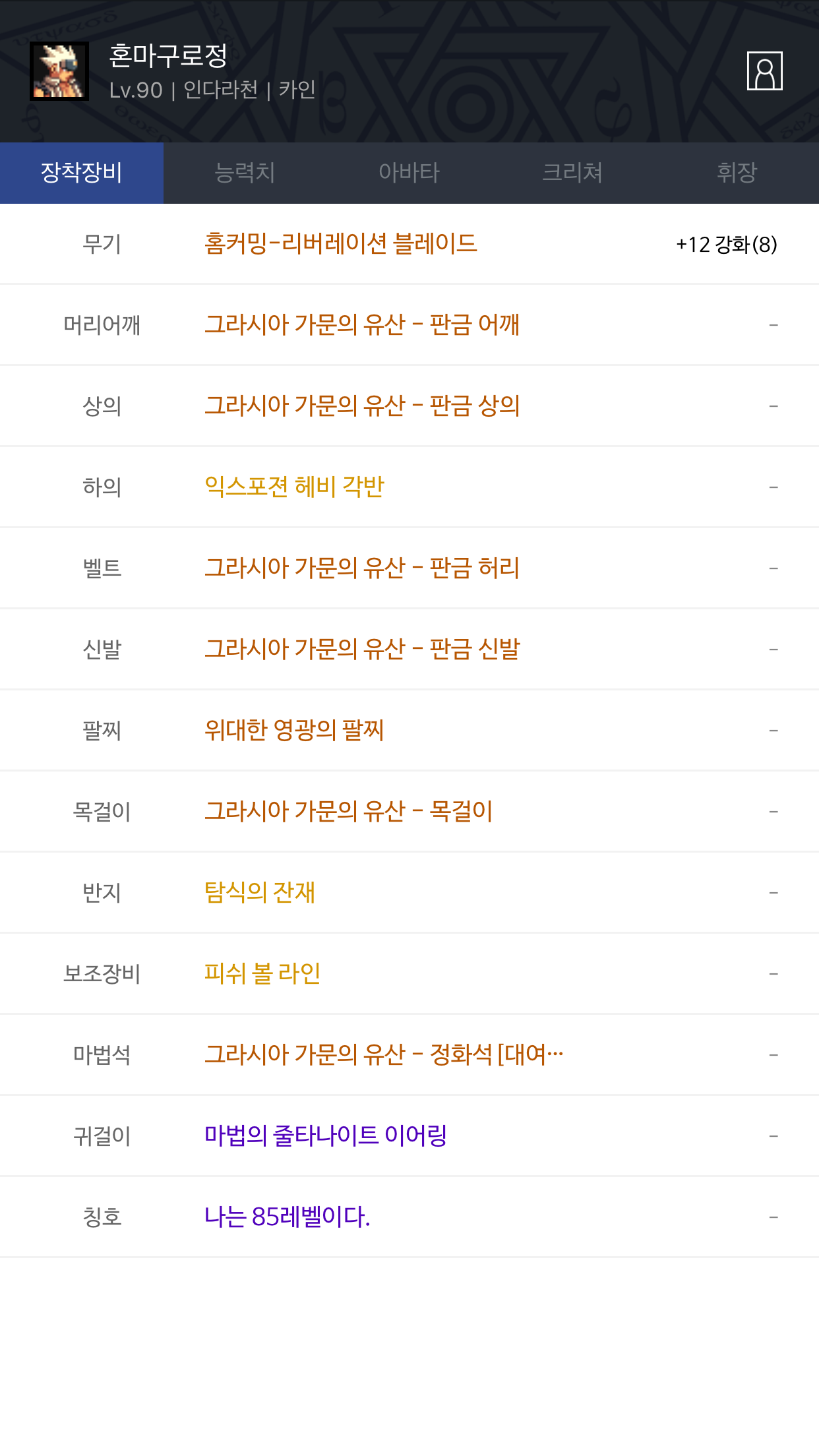Screen dimensions: 819x1456
Task: Open 위대한 영광의 팔찌 bracelet
Action: pyautogui.click(x=294, y=731)
